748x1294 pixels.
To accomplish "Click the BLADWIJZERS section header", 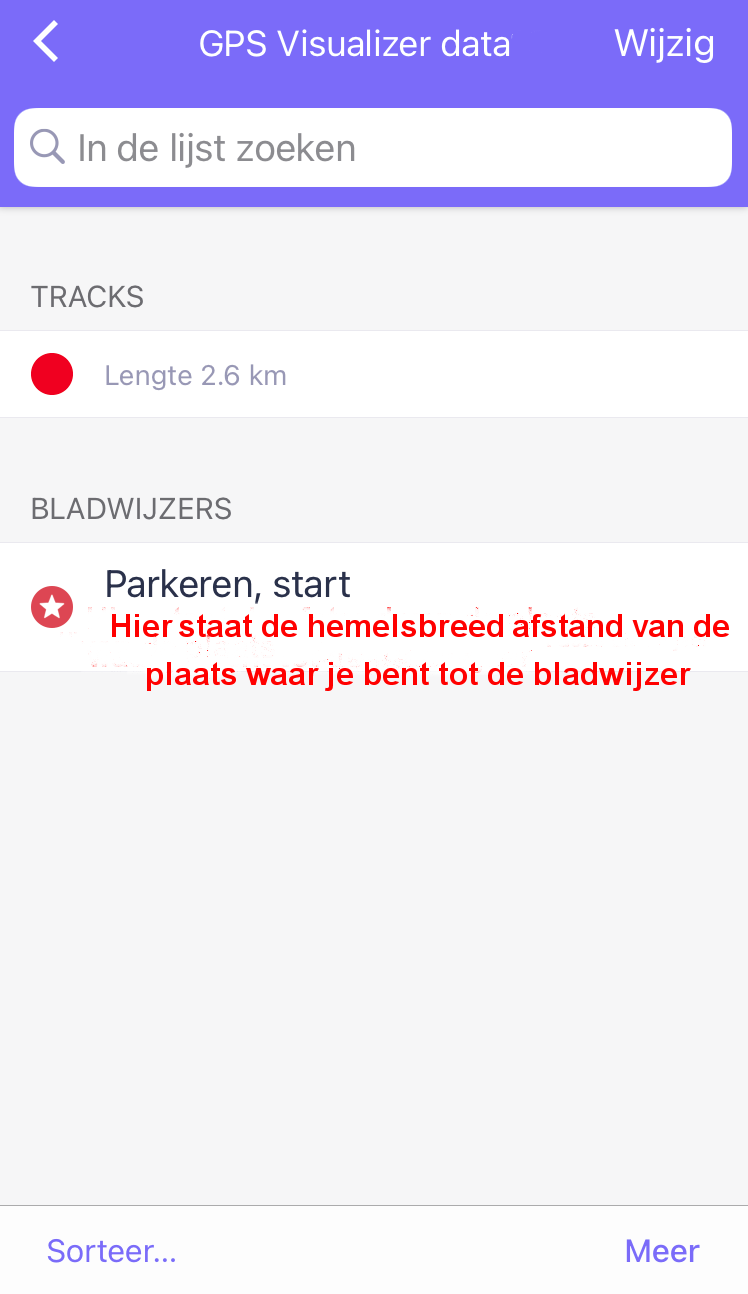I will tap(131, 509).
